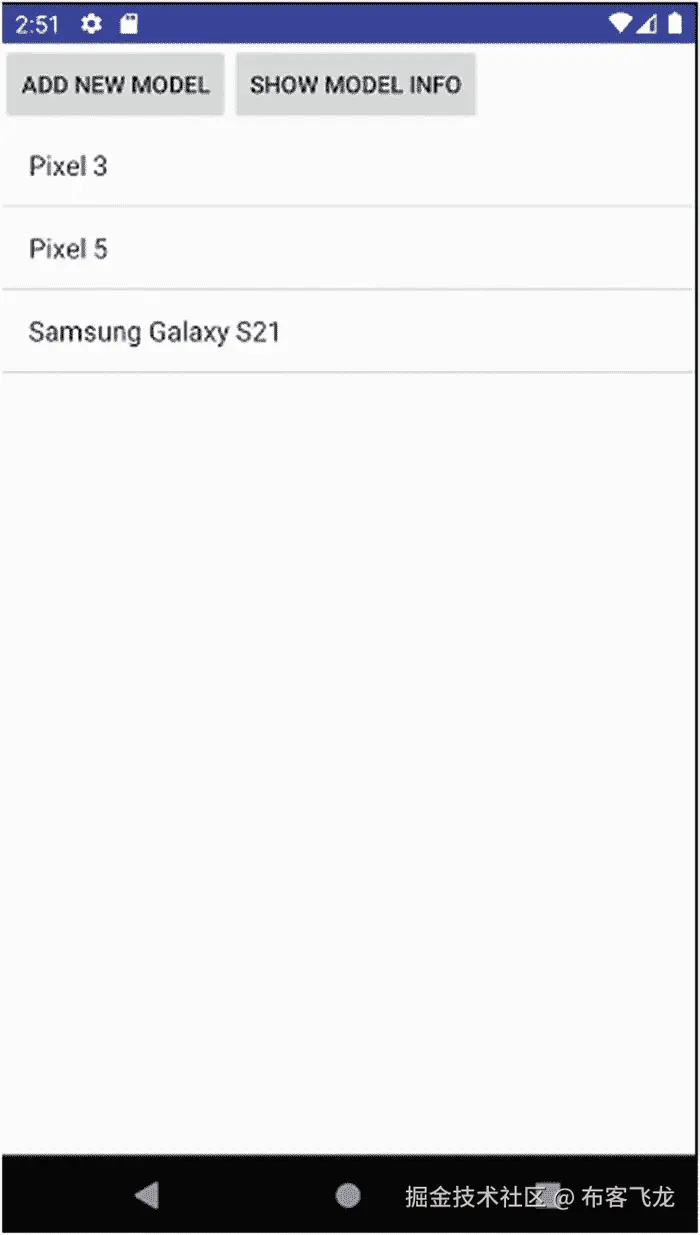Tap the Add New Model button

(x=115, y=85)
